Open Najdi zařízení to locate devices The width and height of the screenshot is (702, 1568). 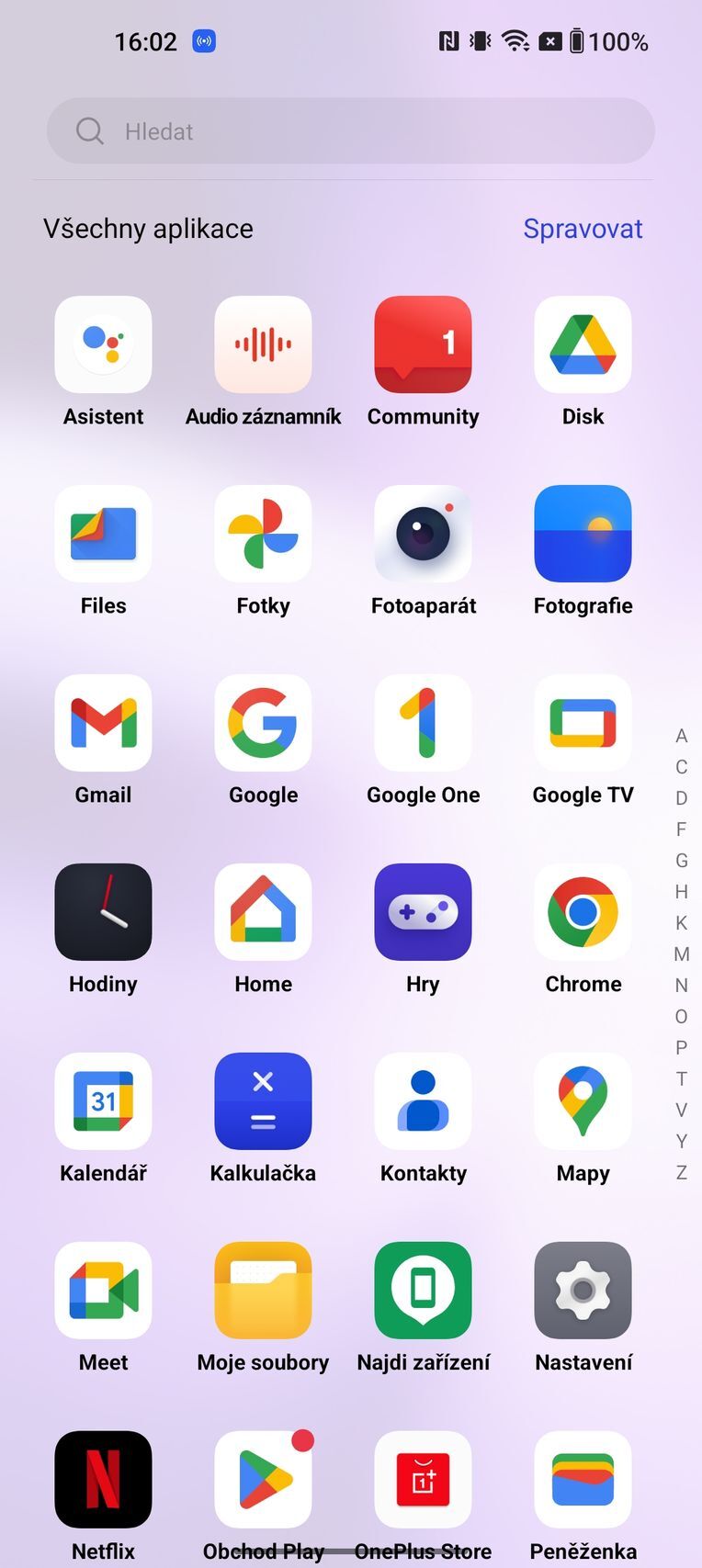pos(423,1291)
